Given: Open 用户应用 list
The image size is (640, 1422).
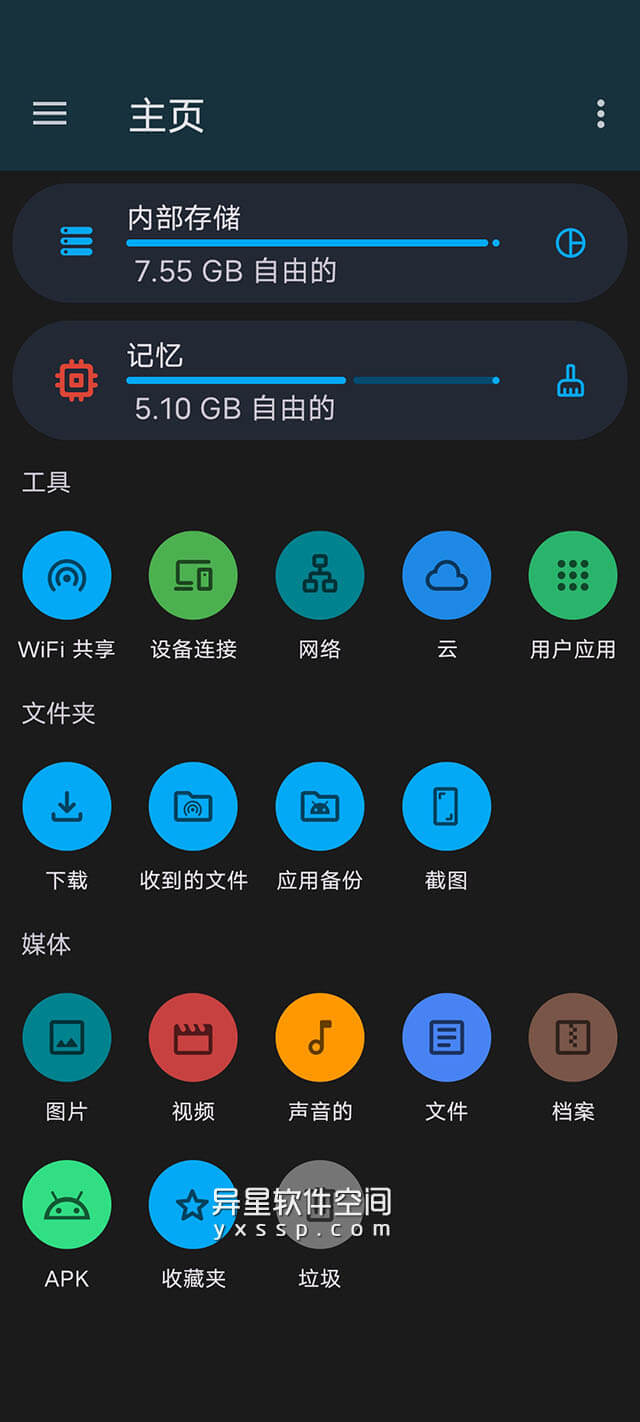Looking at the screenshot, I should click(x=573, y=575).
